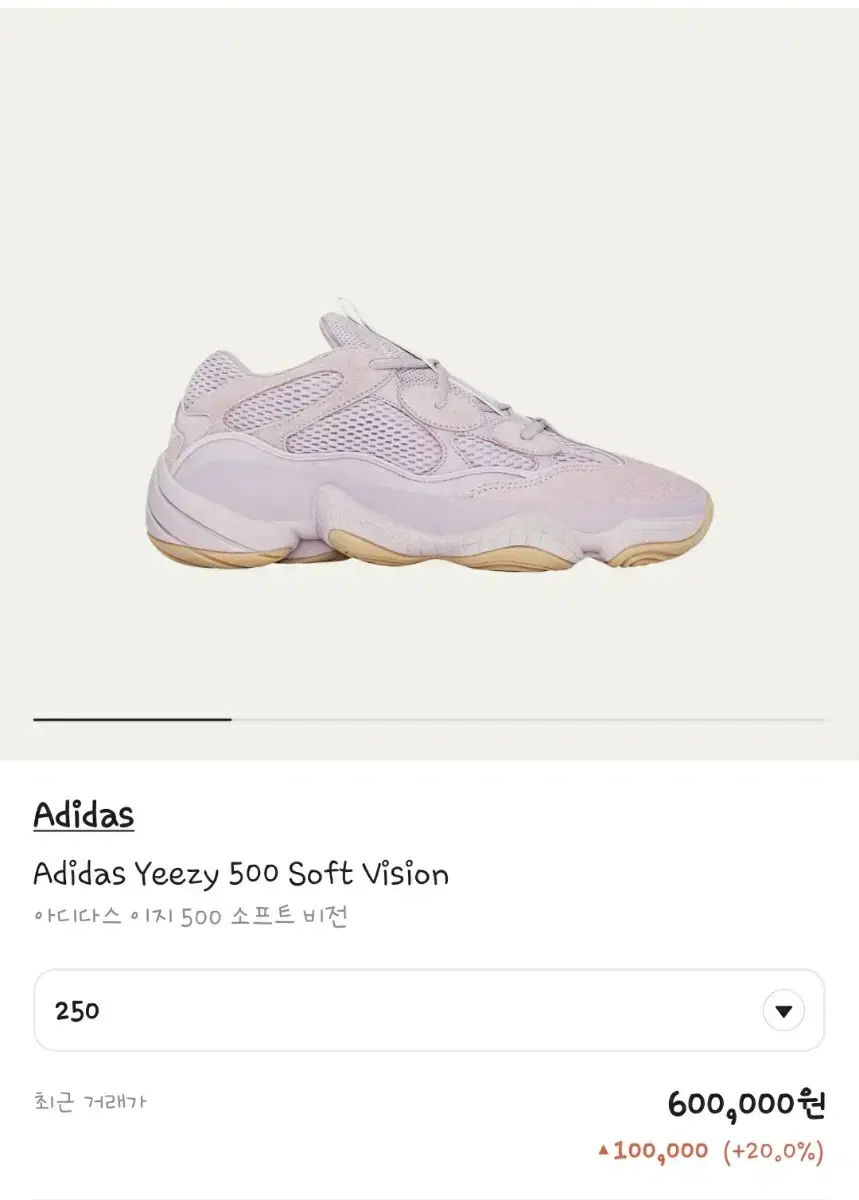Expand the size dropdown showing 250
859x1200 pixels.
point(430,1008)
